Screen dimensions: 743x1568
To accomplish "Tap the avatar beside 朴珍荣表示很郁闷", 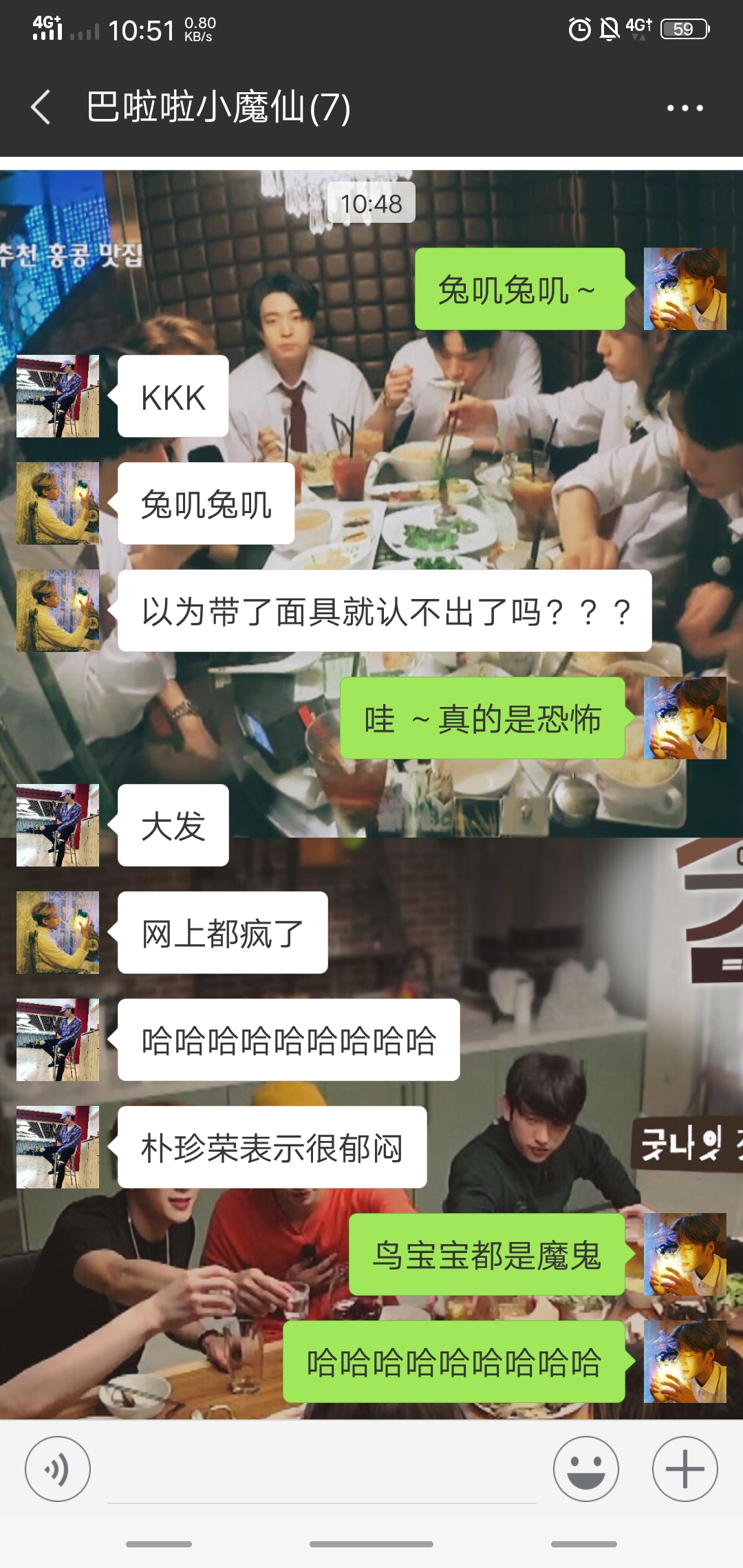I will tap(58, 1147).
